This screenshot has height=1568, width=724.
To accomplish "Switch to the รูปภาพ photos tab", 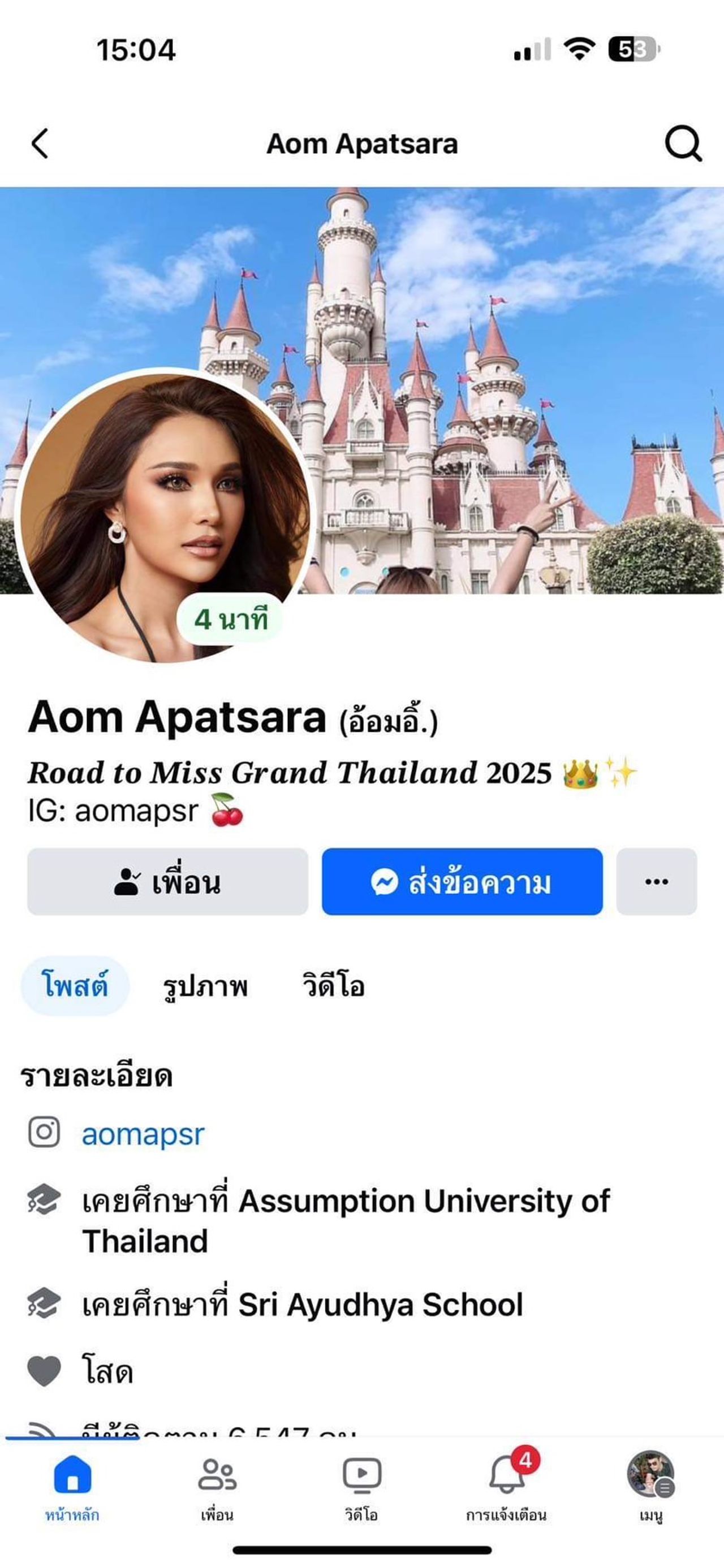I will (x=205, y=985).
